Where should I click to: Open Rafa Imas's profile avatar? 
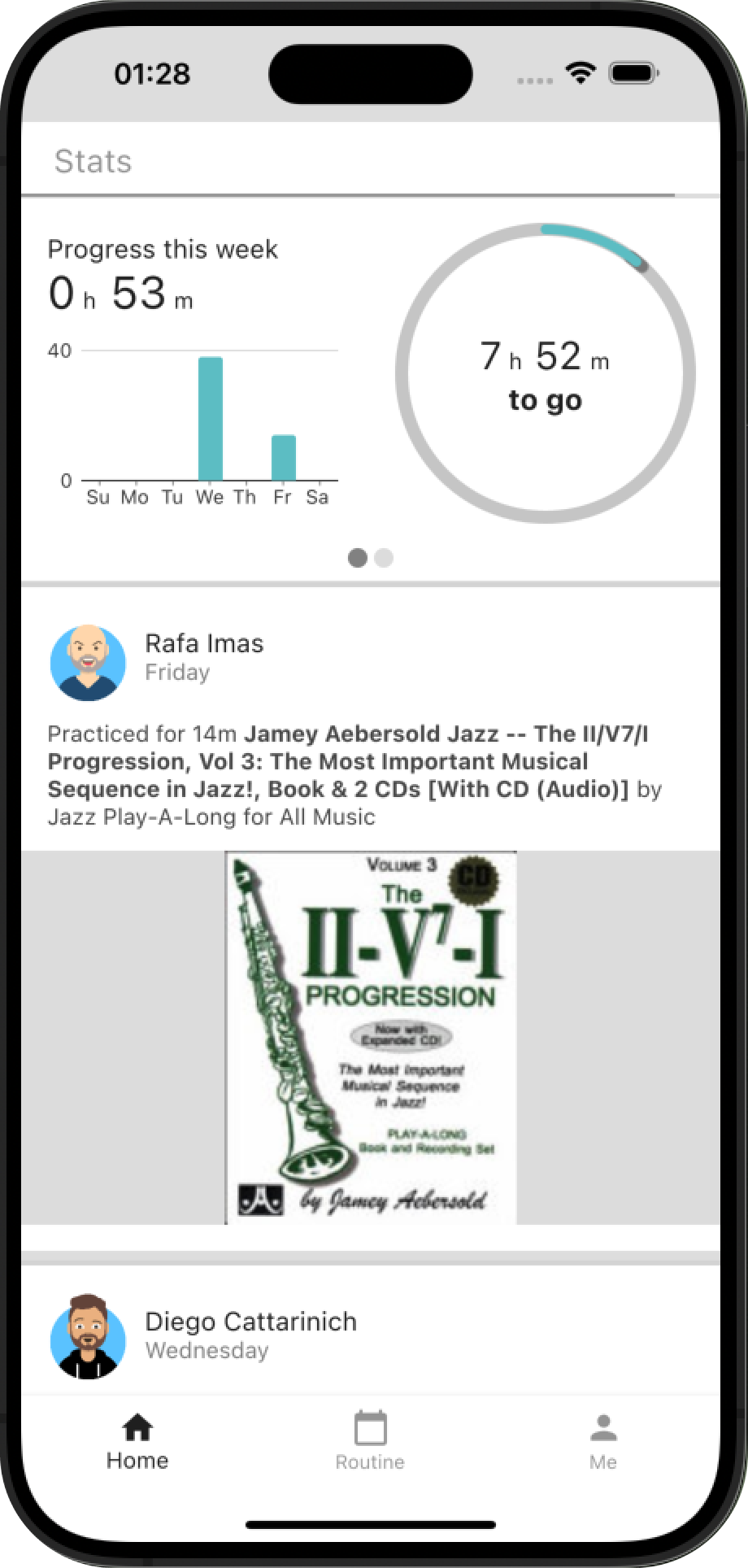(x=88, y=662)
